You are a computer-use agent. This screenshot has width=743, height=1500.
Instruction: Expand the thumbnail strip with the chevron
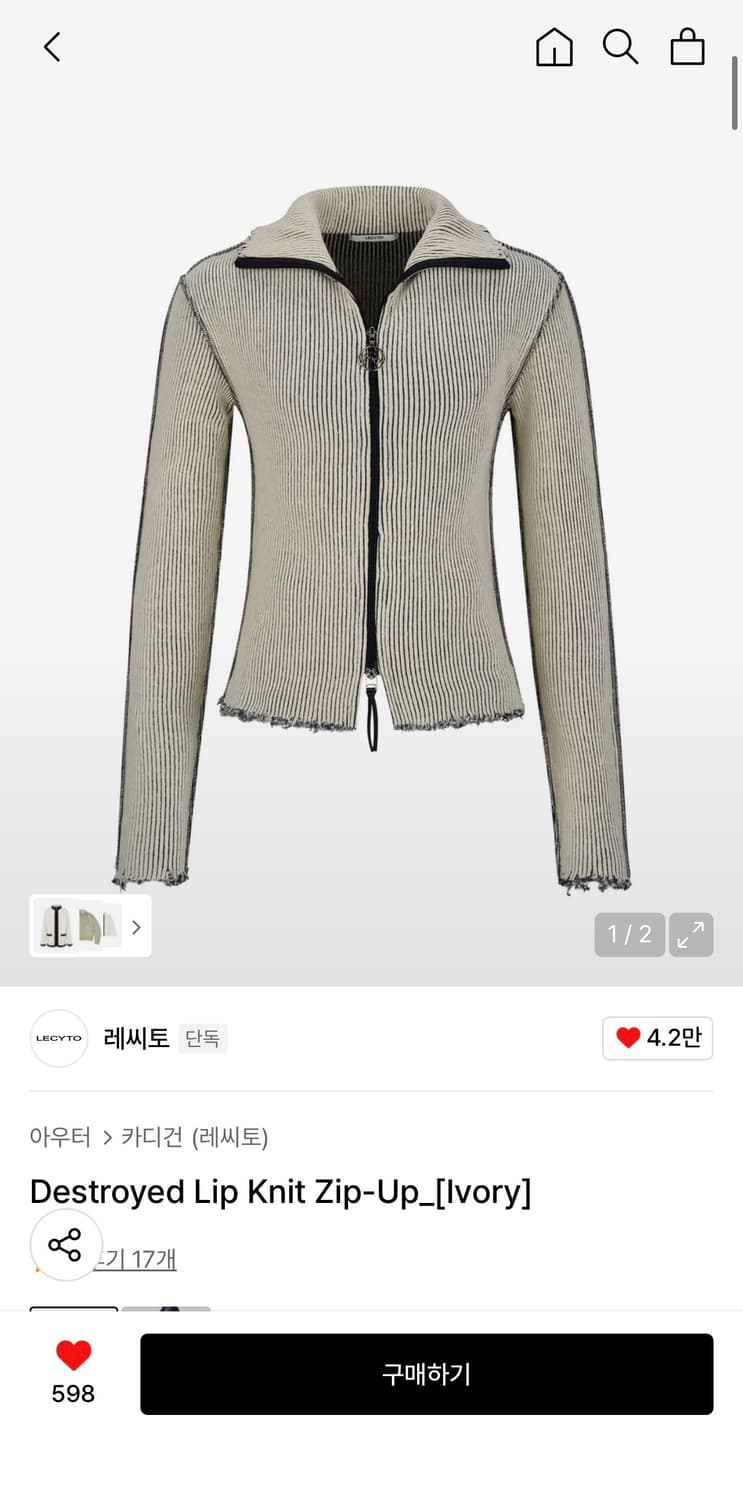(135, 926)
